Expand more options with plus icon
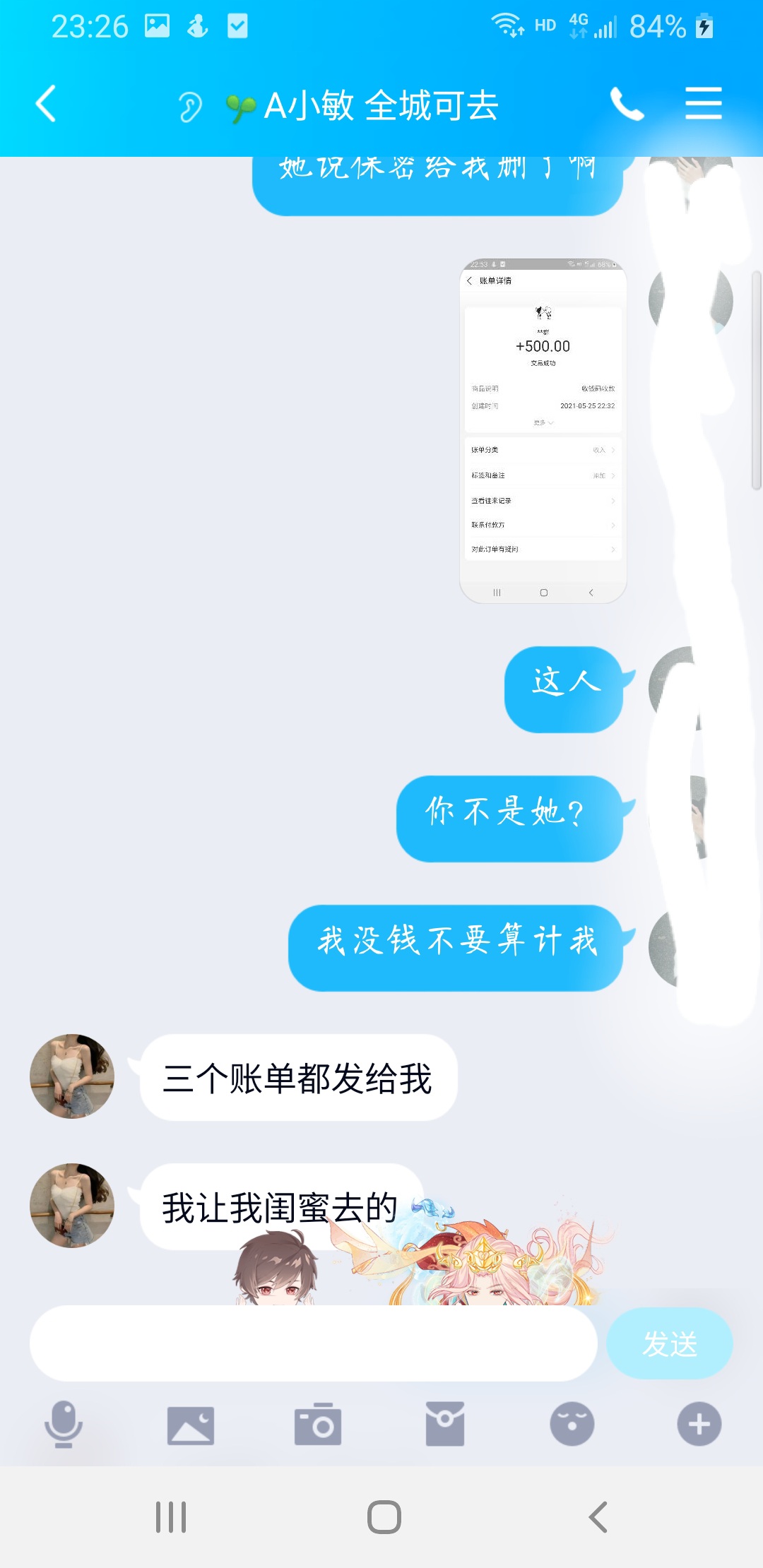The image size is (763, 1568). [699, 1424]
